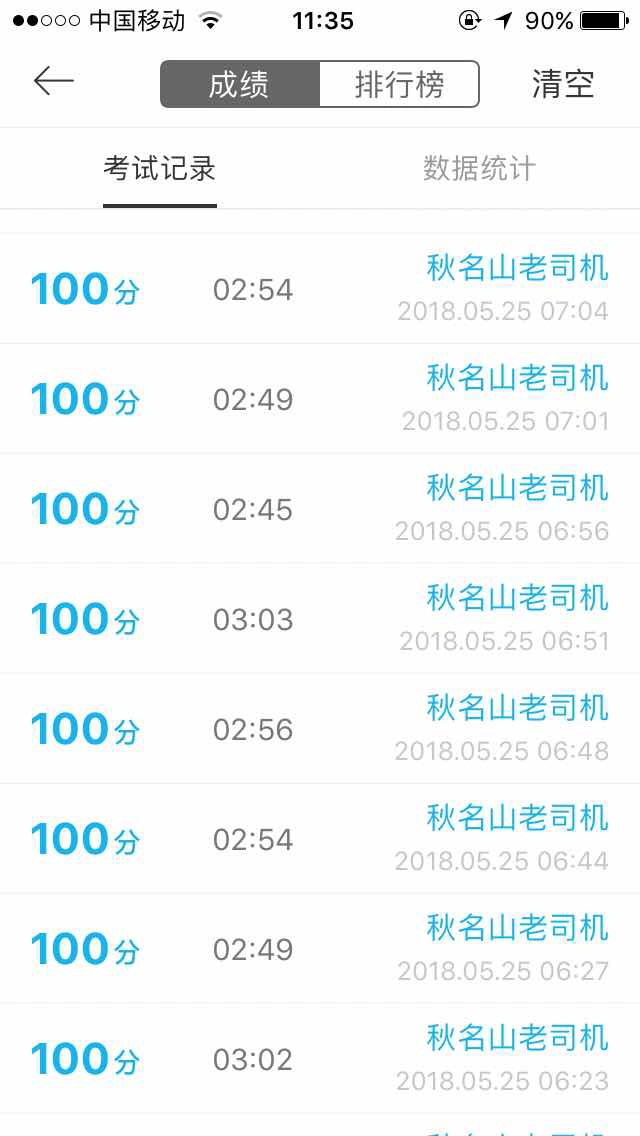Image resolution: width=640 pixels, height=1136 pixels.
Task: Open the exam record from 07:04
Action: (320, 290)
